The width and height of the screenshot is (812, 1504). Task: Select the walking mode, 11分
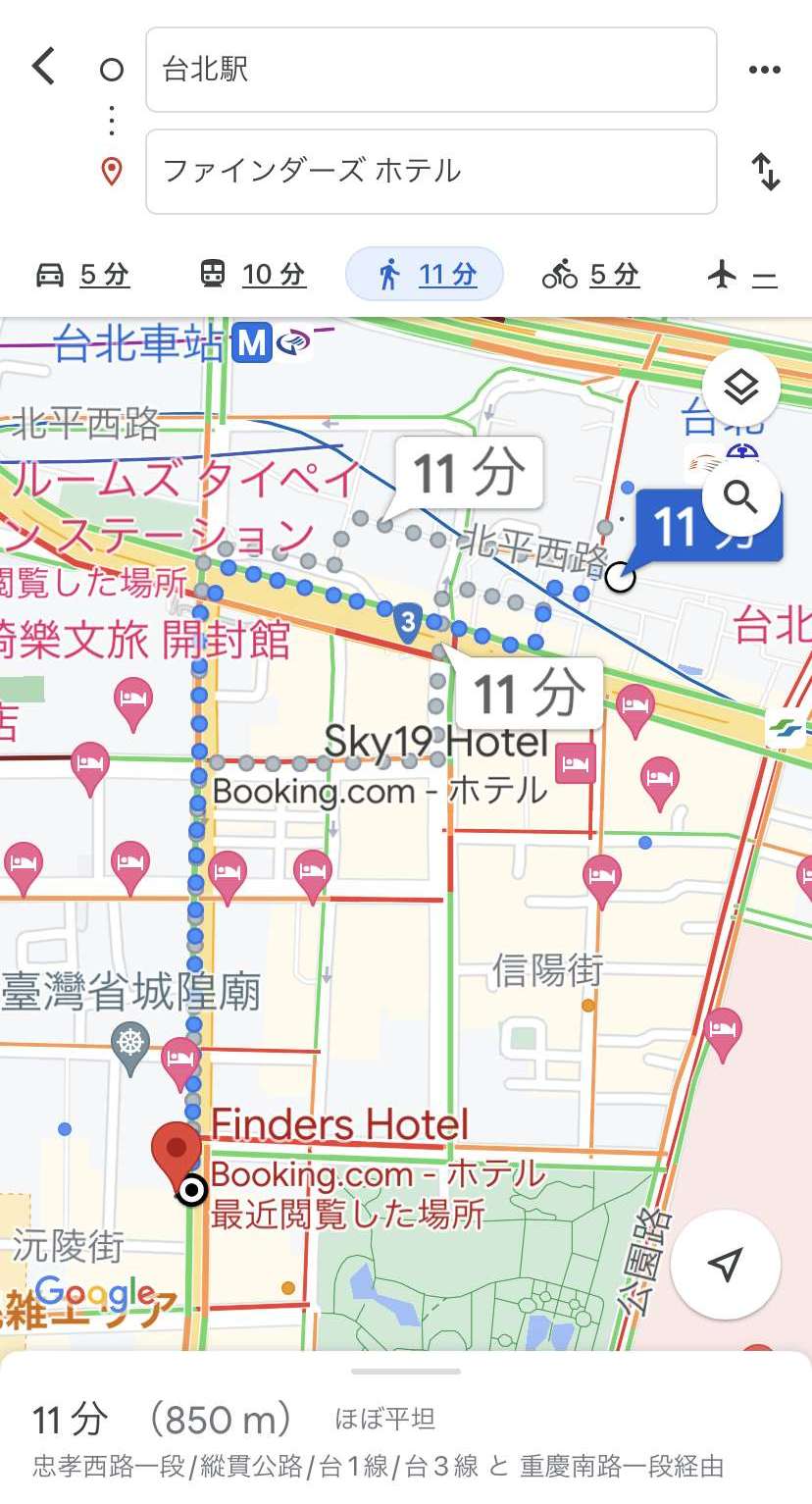425,274
